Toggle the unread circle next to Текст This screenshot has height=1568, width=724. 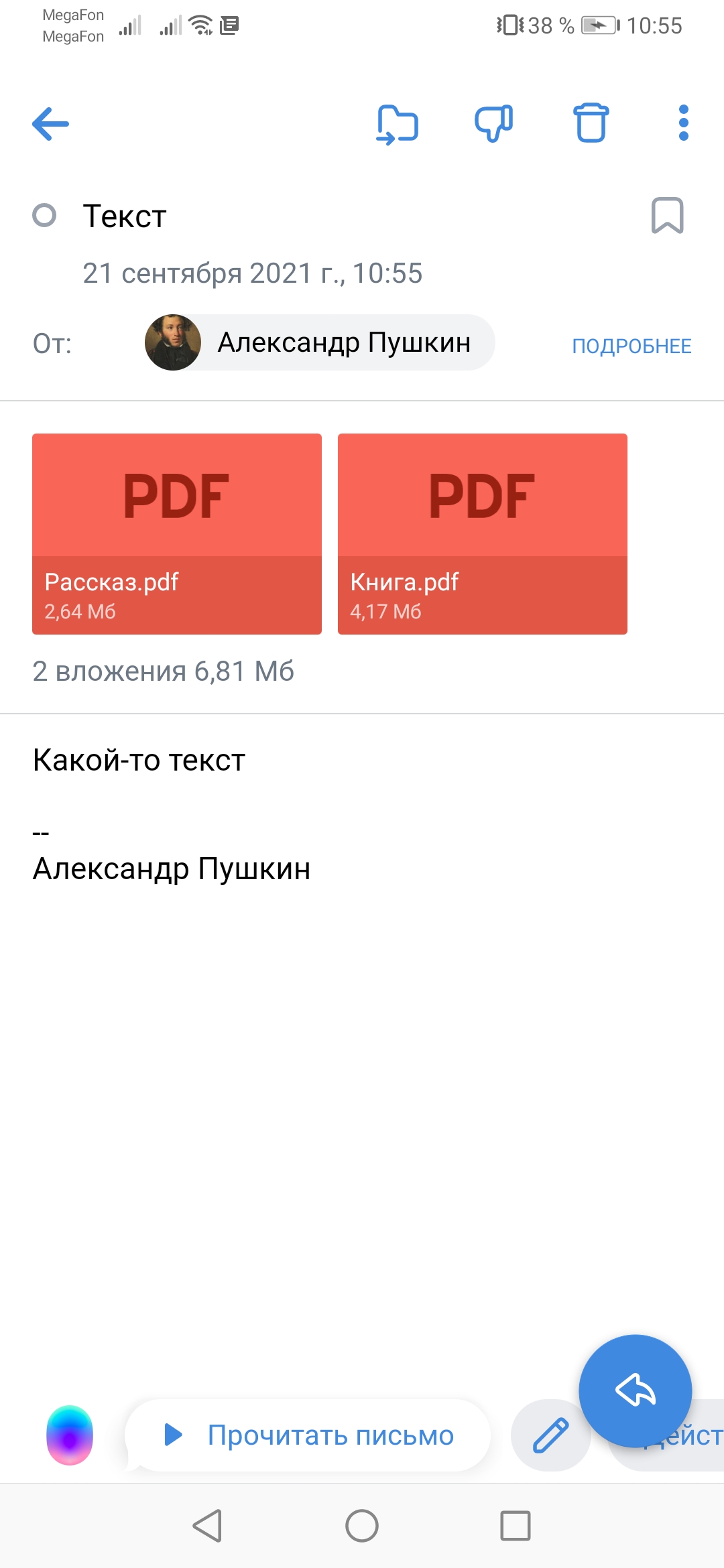[x=44, y=215]
